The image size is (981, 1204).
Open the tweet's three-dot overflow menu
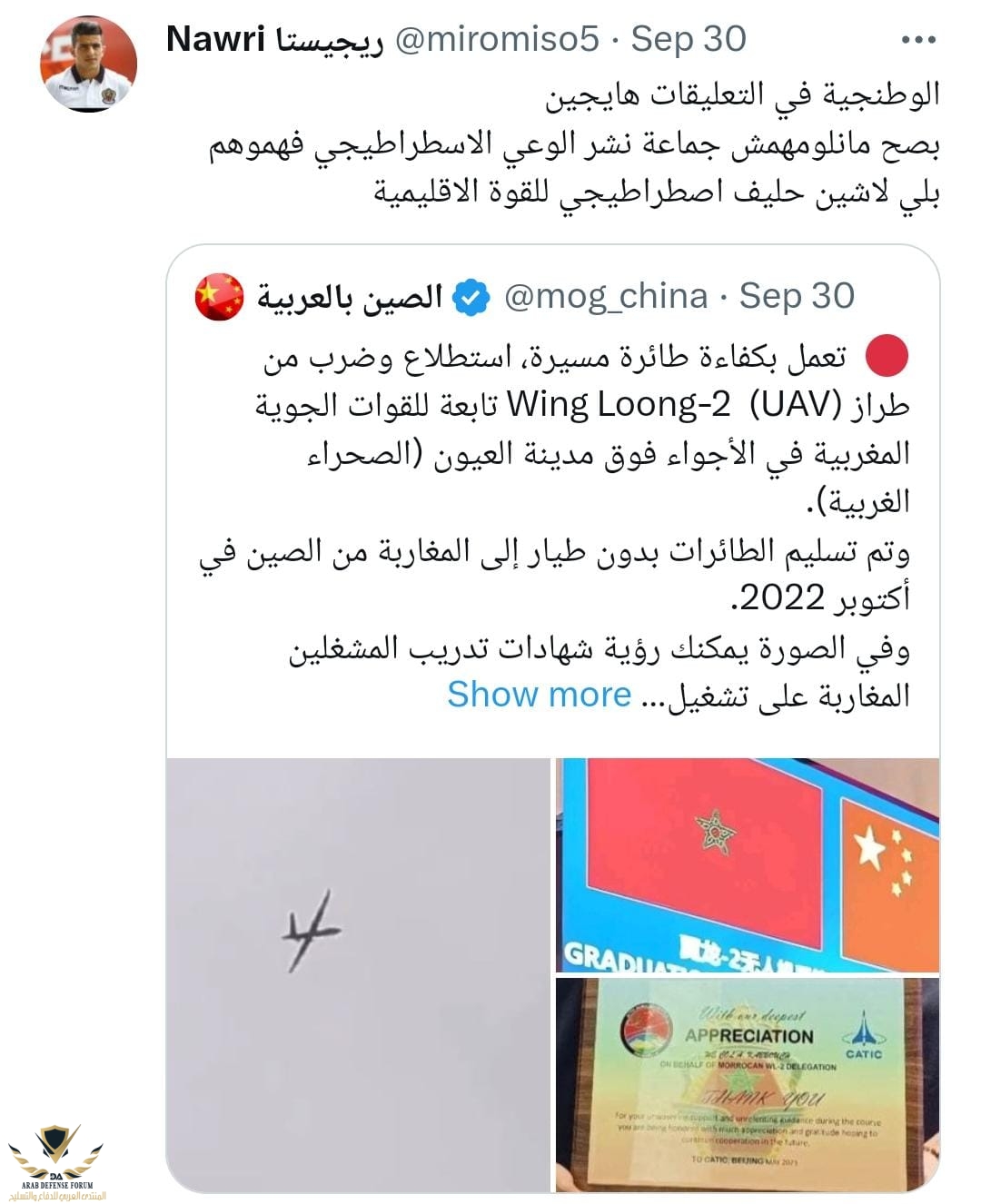[x=918, y=41]
